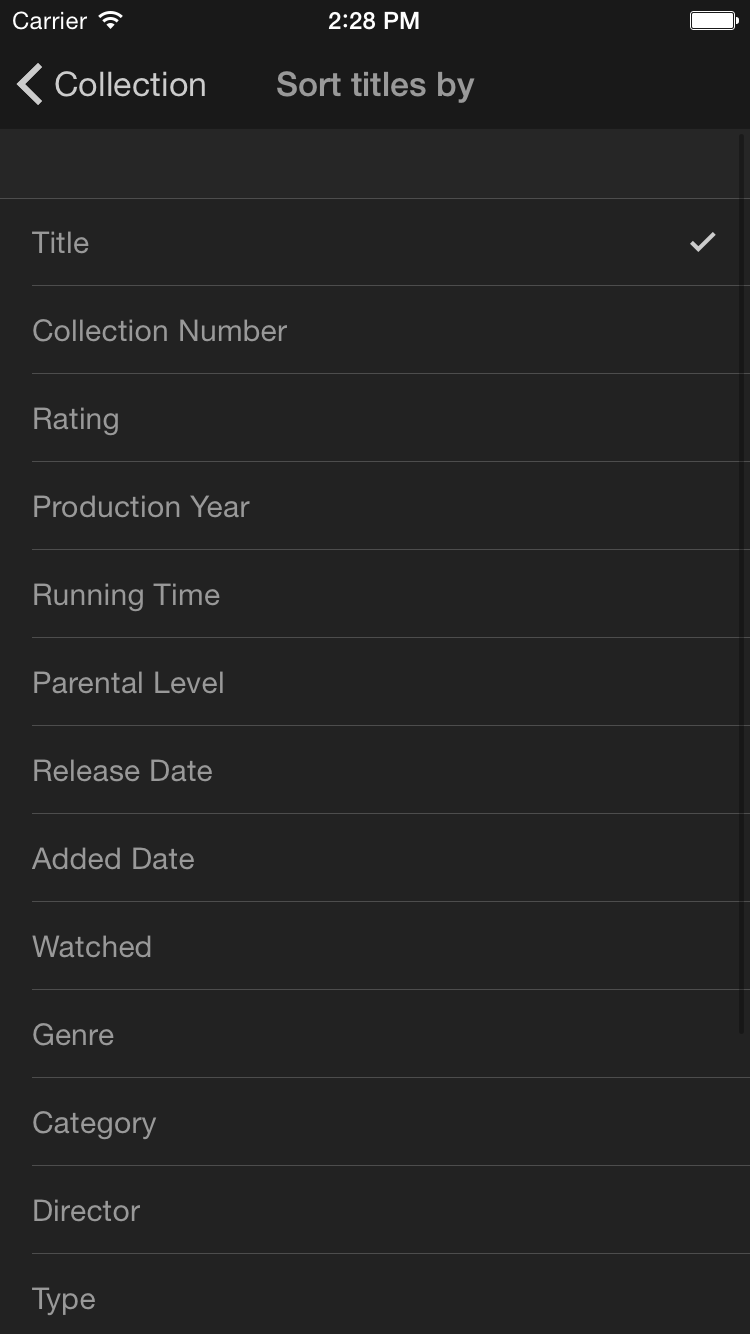The image size is (750, 1334).
Task: Sort by Production Year
Action: pos(374,507)
